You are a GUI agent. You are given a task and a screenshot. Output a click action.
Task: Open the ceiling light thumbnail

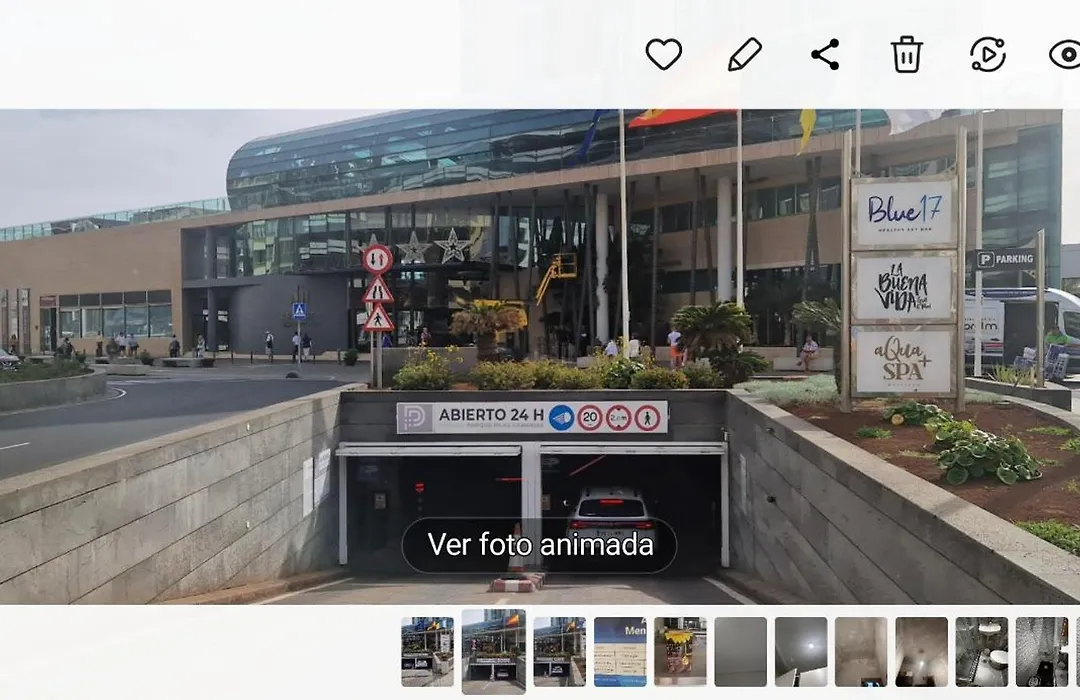(801, 651)
